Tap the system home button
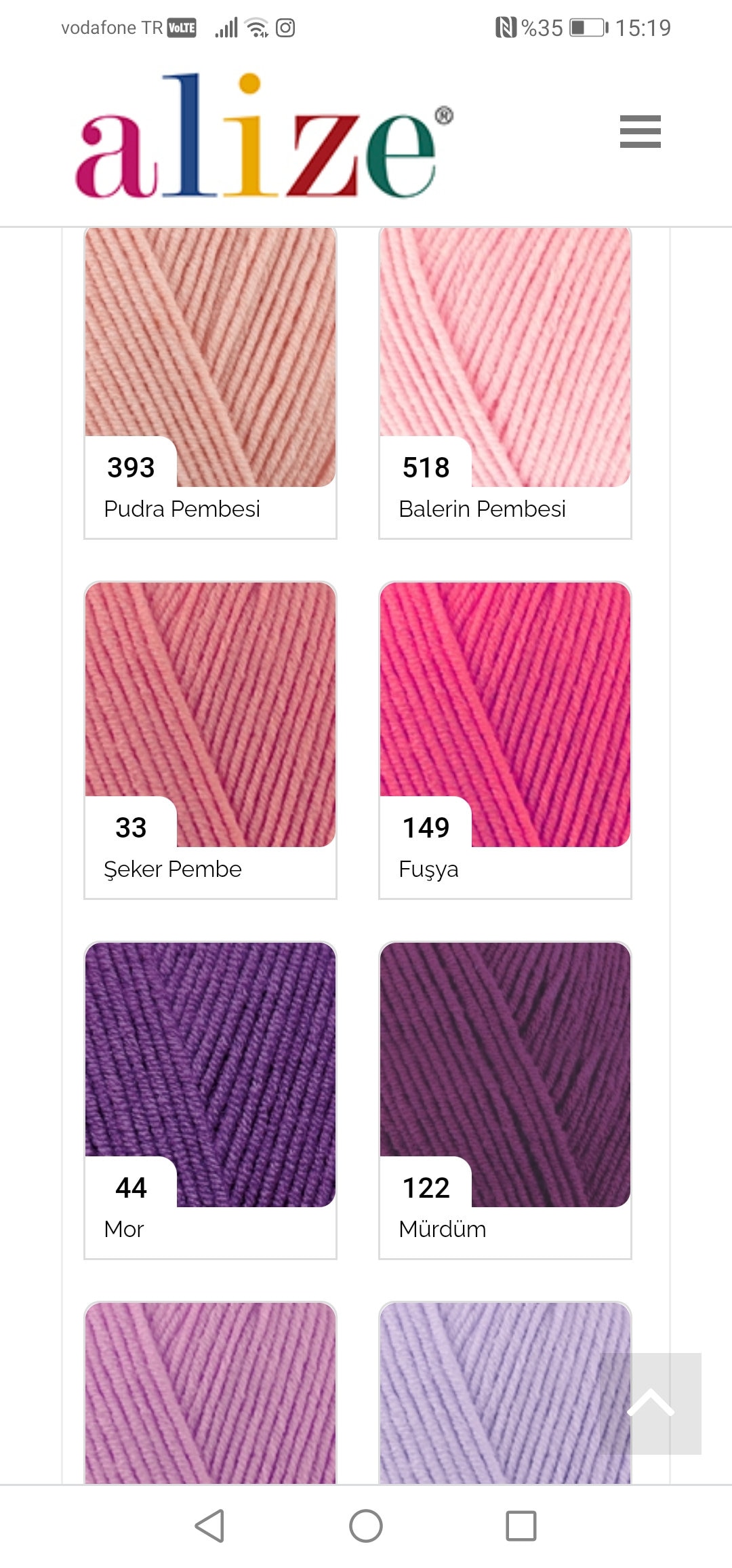This screenshot has height=1568, width=732. point(366,1526)
